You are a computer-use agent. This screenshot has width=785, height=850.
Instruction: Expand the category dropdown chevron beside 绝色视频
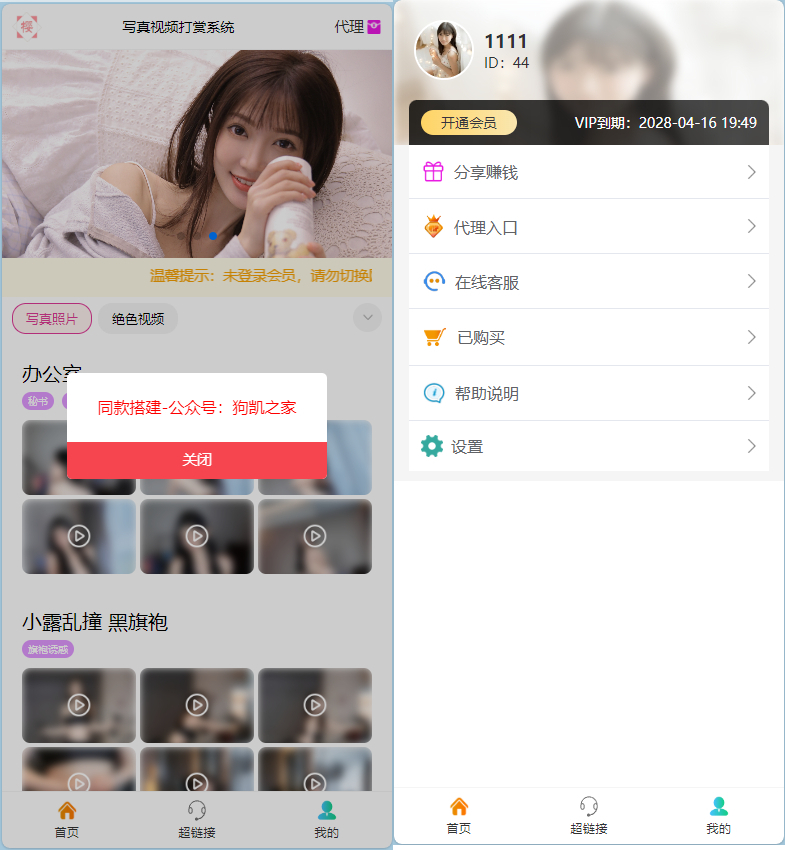(x=367, y=317)
